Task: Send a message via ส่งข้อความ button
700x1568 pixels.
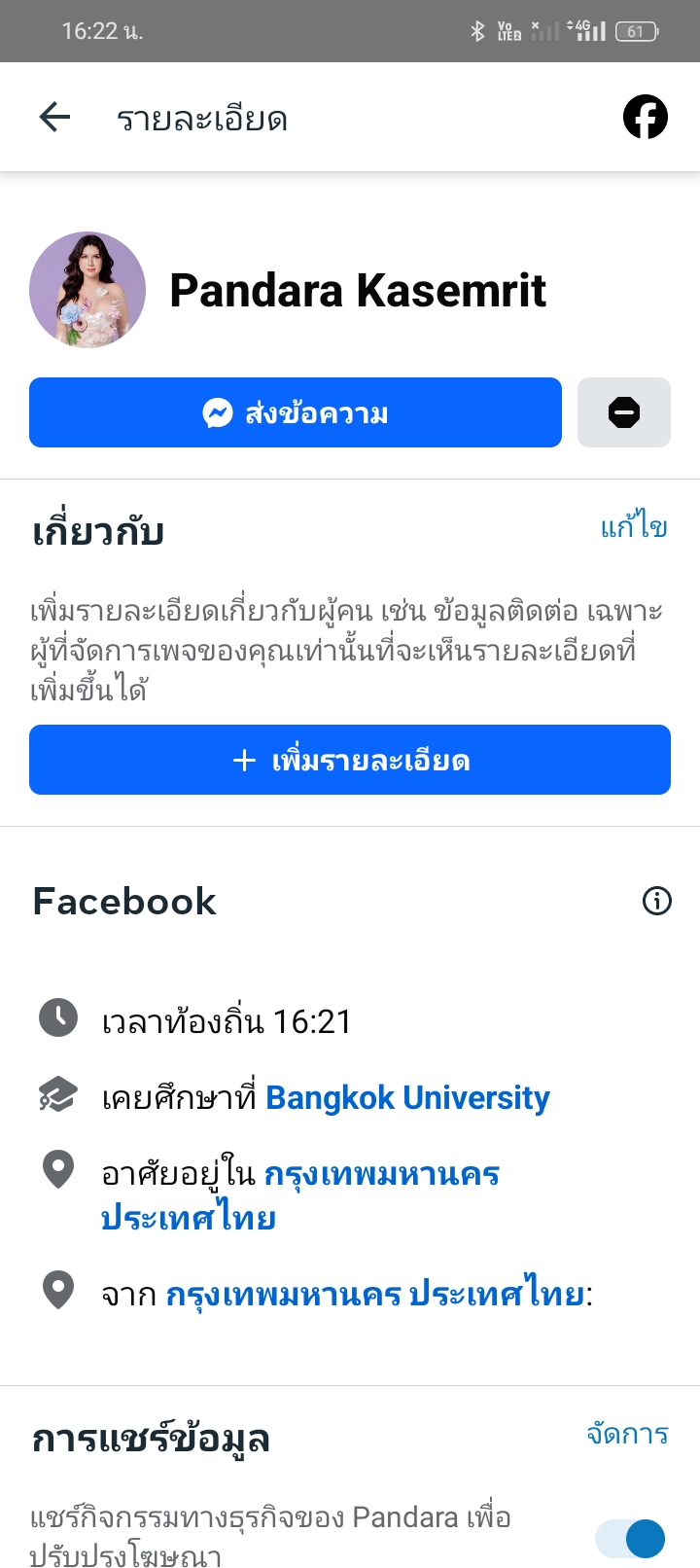Action: click(296, 412)
